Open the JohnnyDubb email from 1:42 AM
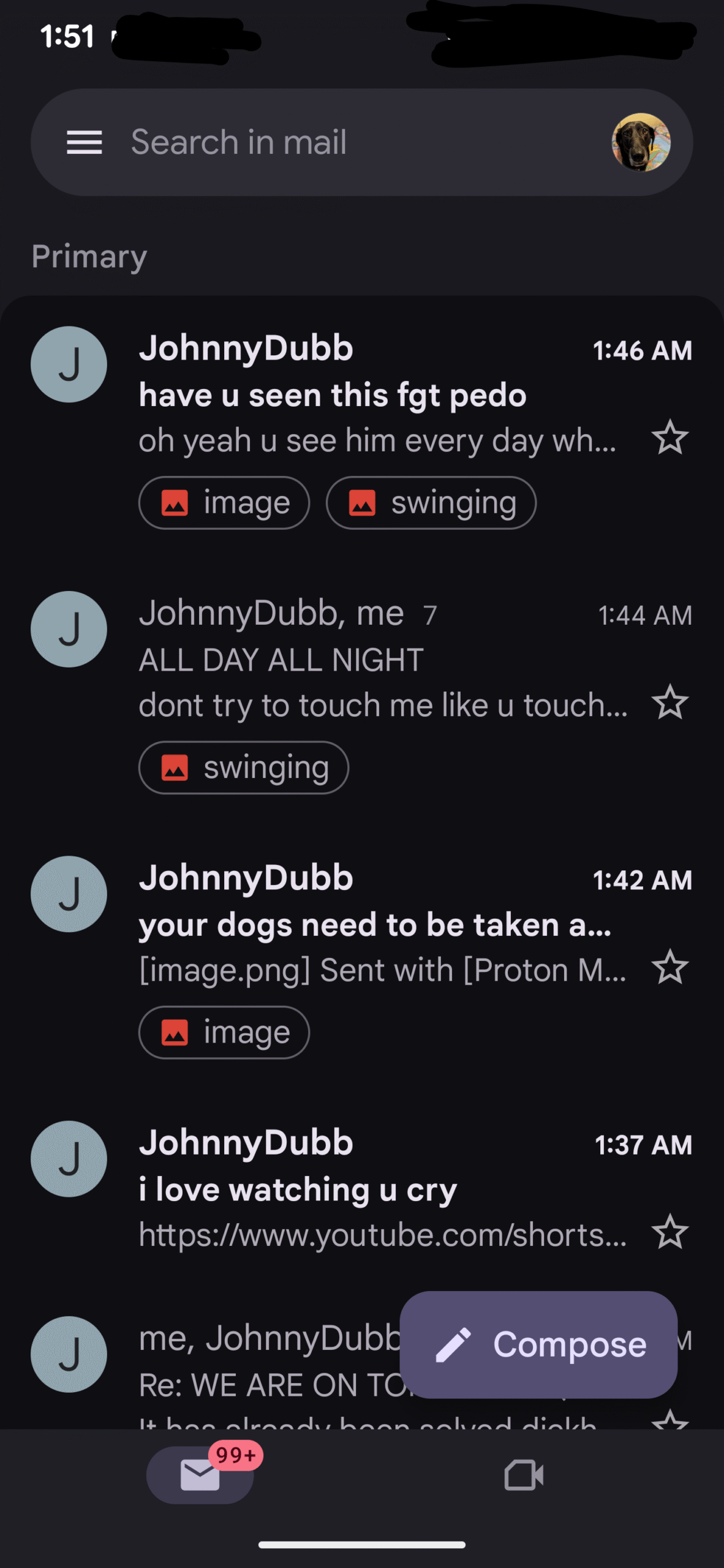The image size is (724, 1568). tap(368, 925)
